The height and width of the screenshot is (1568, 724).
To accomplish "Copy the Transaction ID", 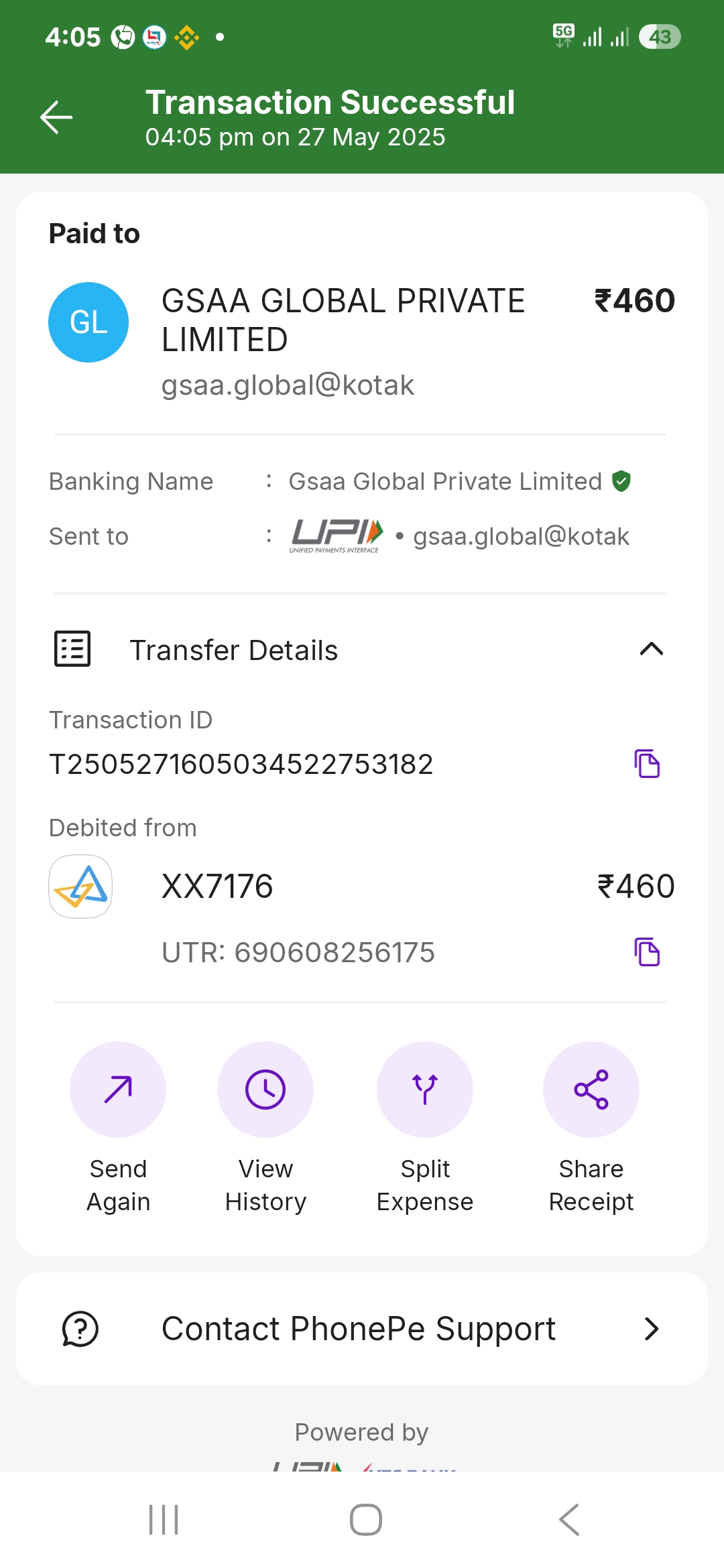I will coord(647,764).
